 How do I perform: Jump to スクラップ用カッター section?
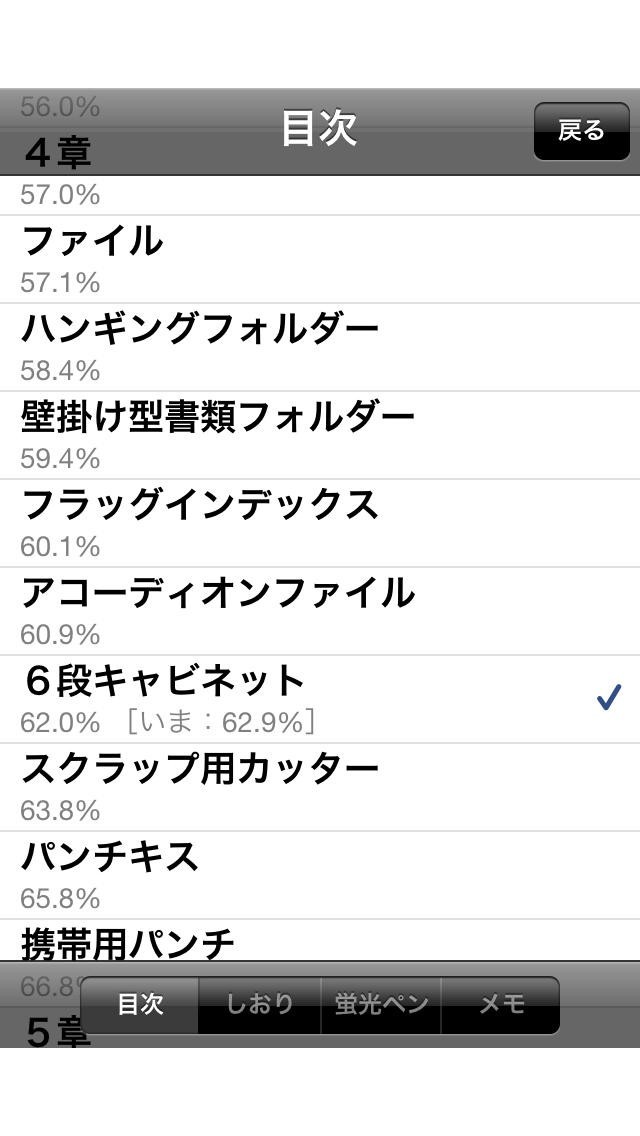tap(320, 786)
